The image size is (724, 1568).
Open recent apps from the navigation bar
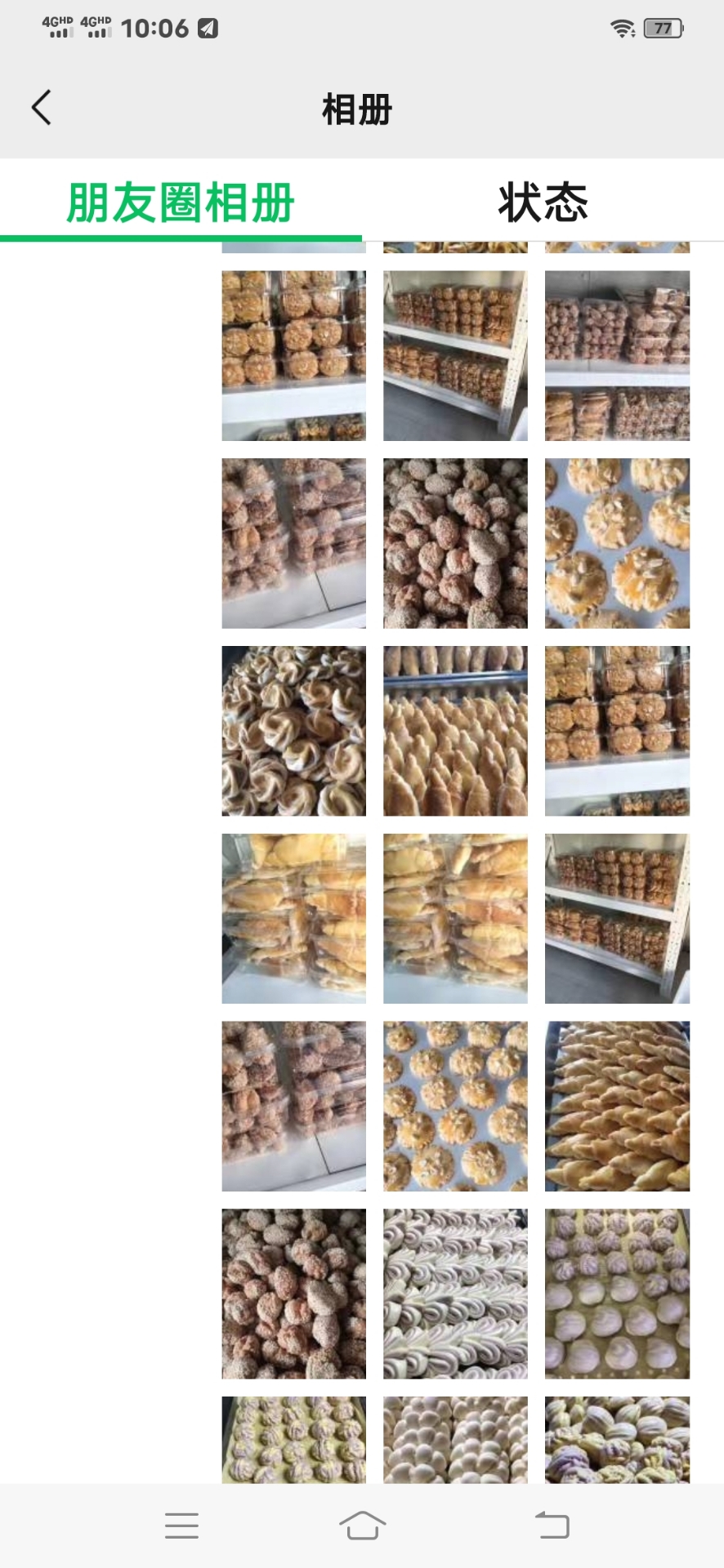(181, 1526)
